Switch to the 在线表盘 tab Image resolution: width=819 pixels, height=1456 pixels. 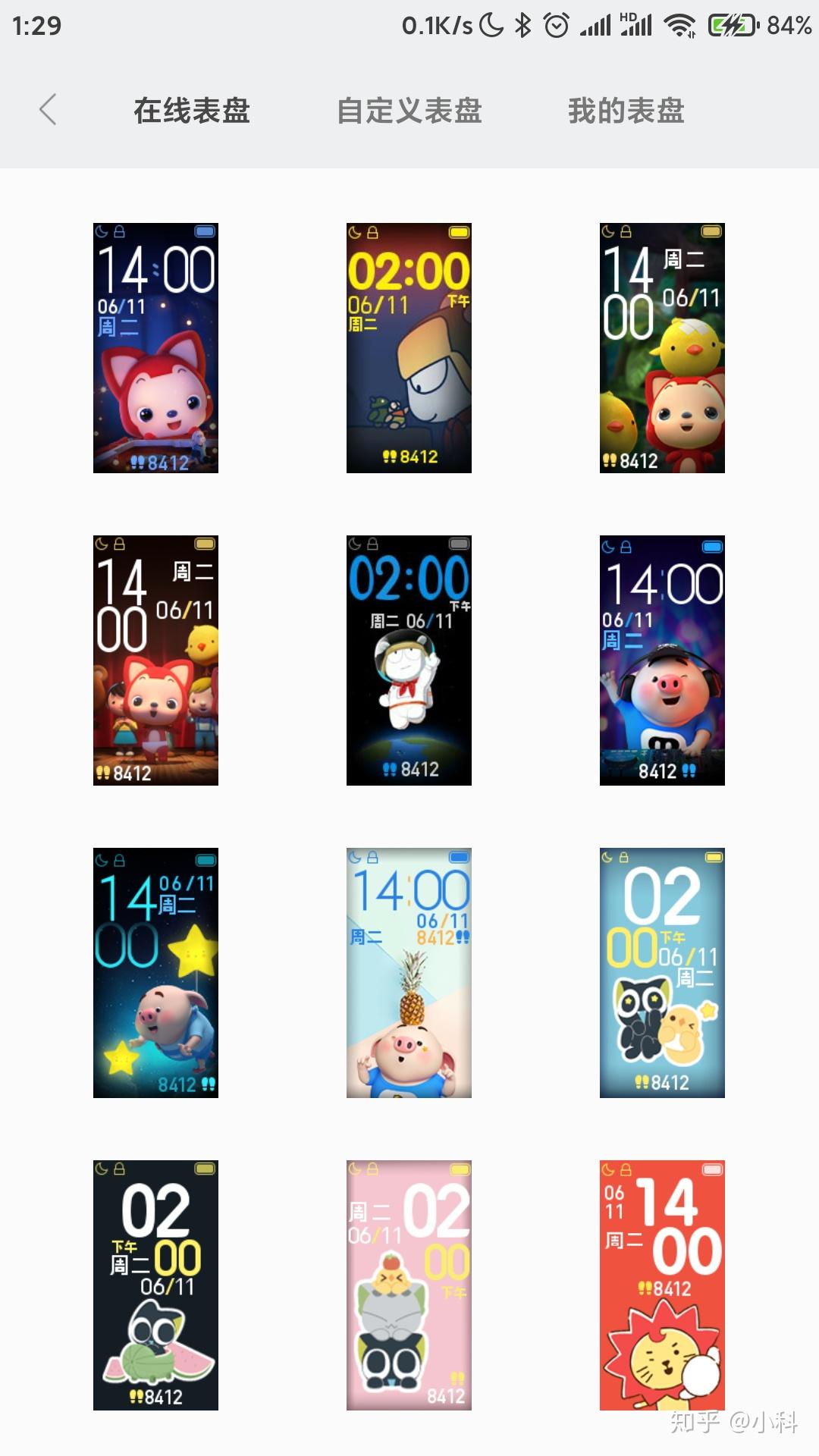pyautogui.click(x=192, y=111)
